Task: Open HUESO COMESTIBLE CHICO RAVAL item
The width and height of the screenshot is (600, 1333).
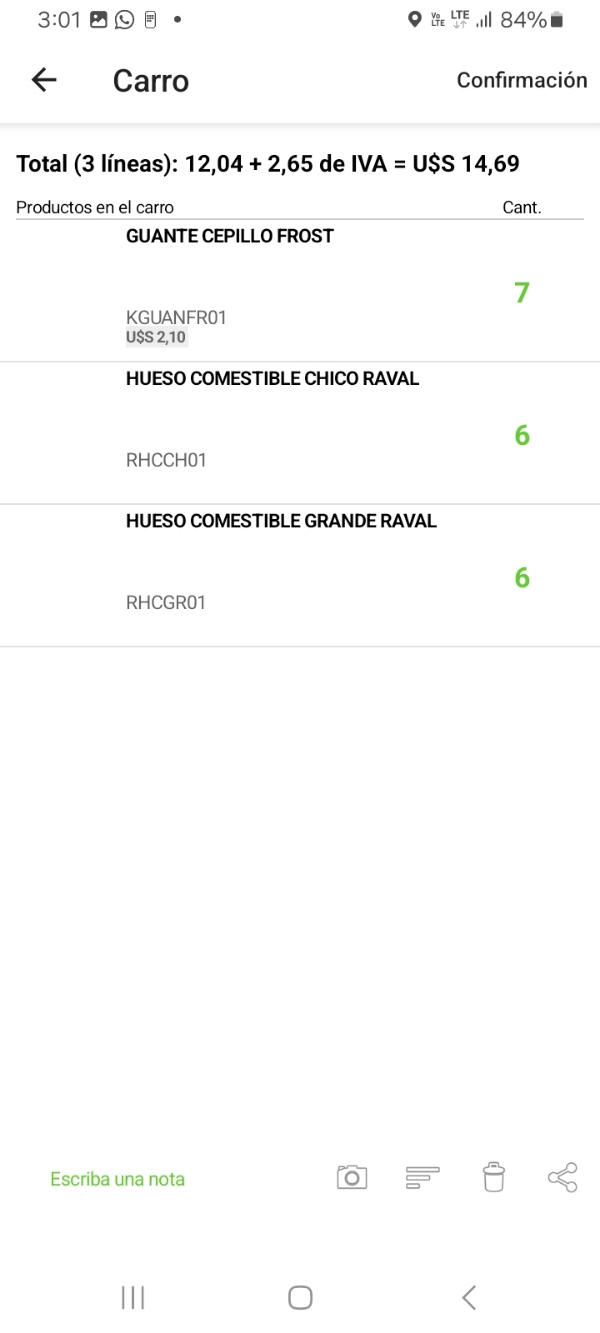Action: [x=272, y=380]
